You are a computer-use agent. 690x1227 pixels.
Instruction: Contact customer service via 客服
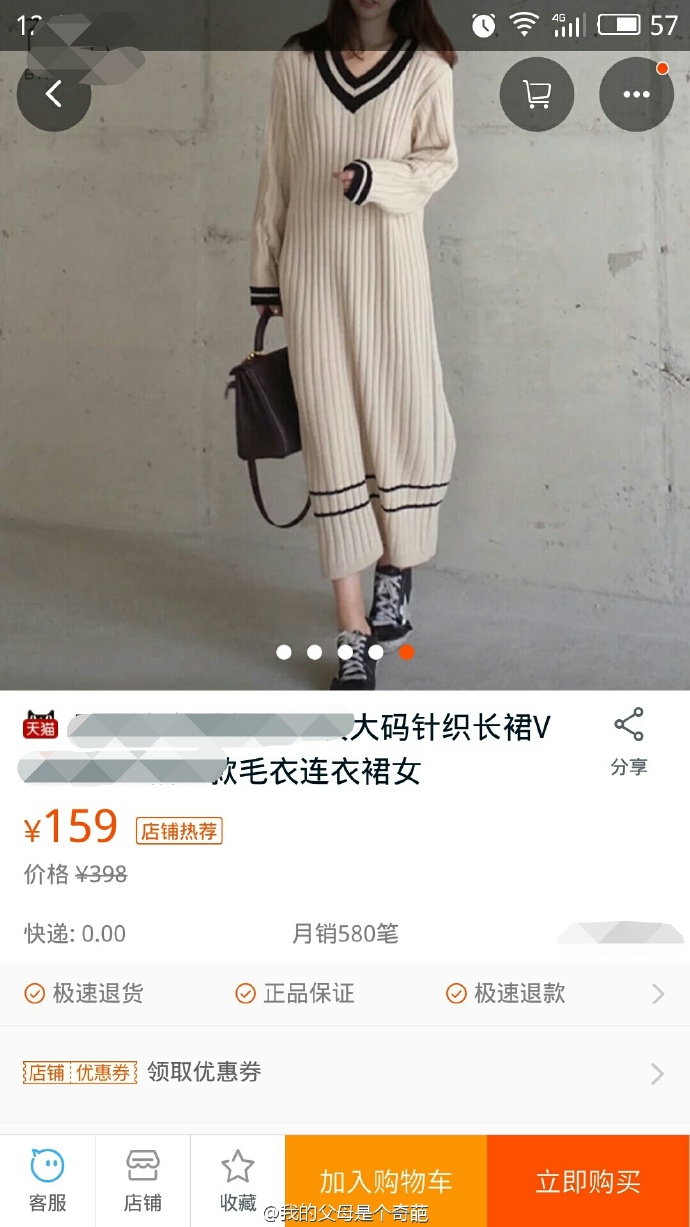tap(47, 1180)
